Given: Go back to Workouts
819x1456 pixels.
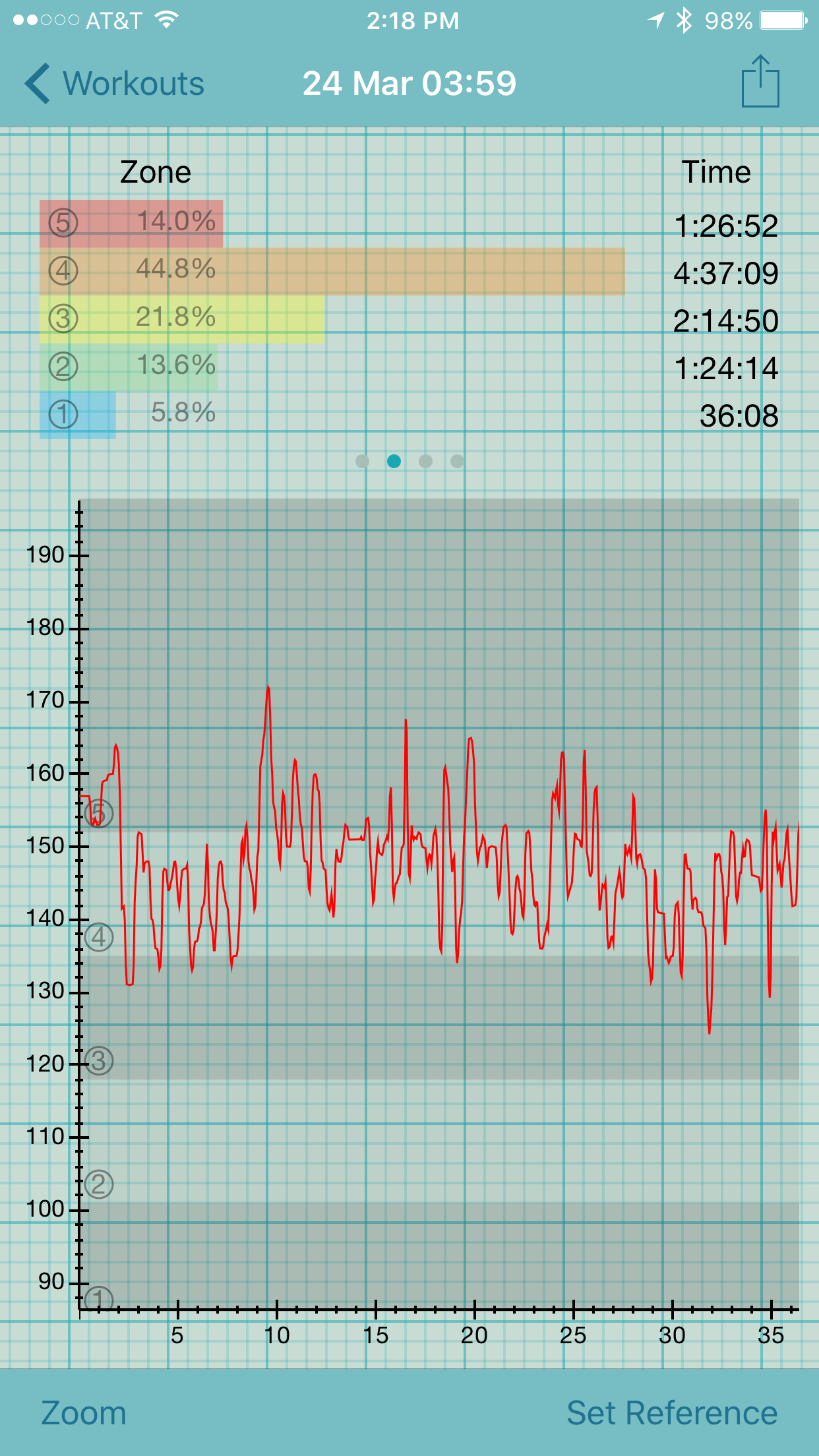Looking at the screenshot, I should [x=114, y=84].
